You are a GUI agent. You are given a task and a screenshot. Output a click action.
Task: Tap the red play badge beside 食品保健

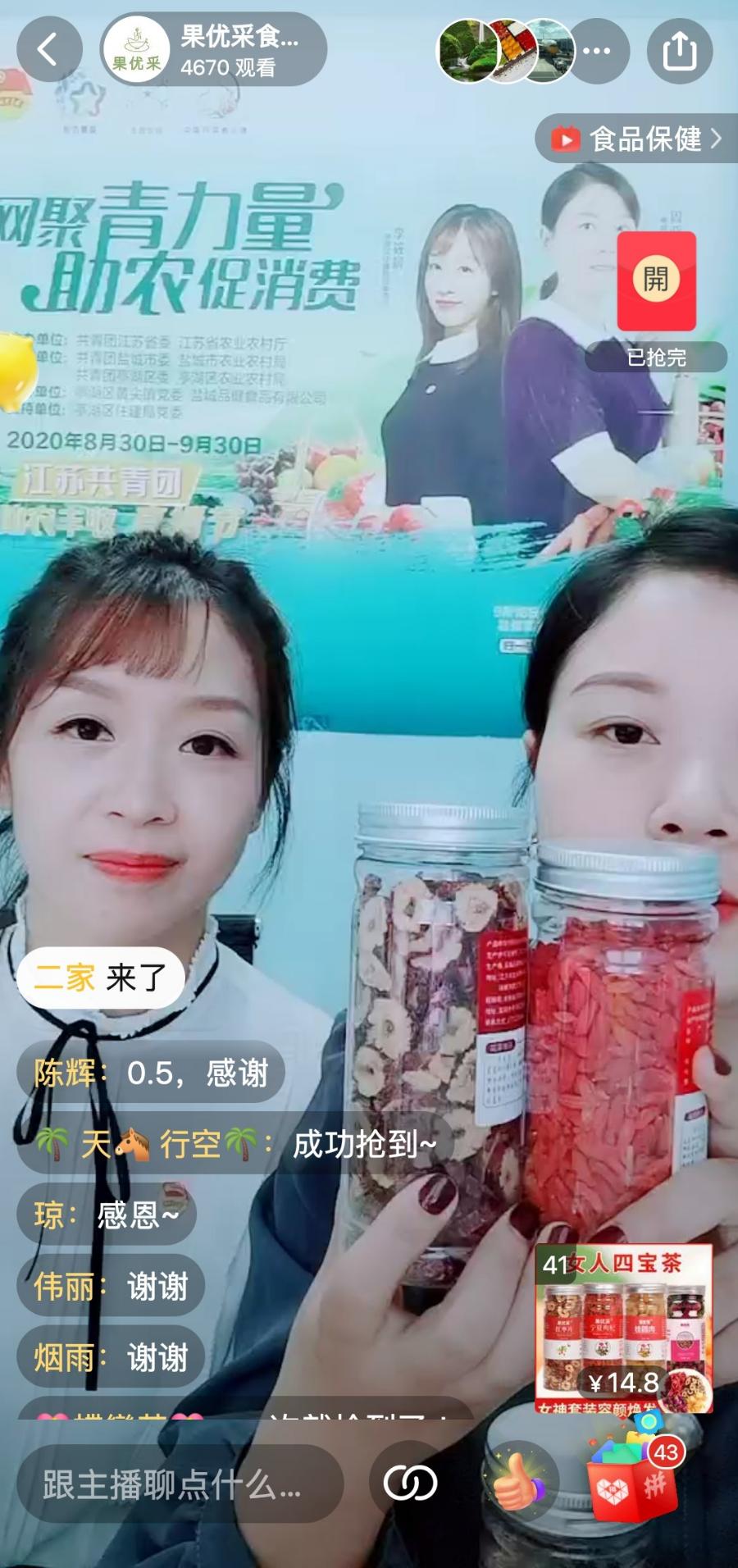coord(567,139)
